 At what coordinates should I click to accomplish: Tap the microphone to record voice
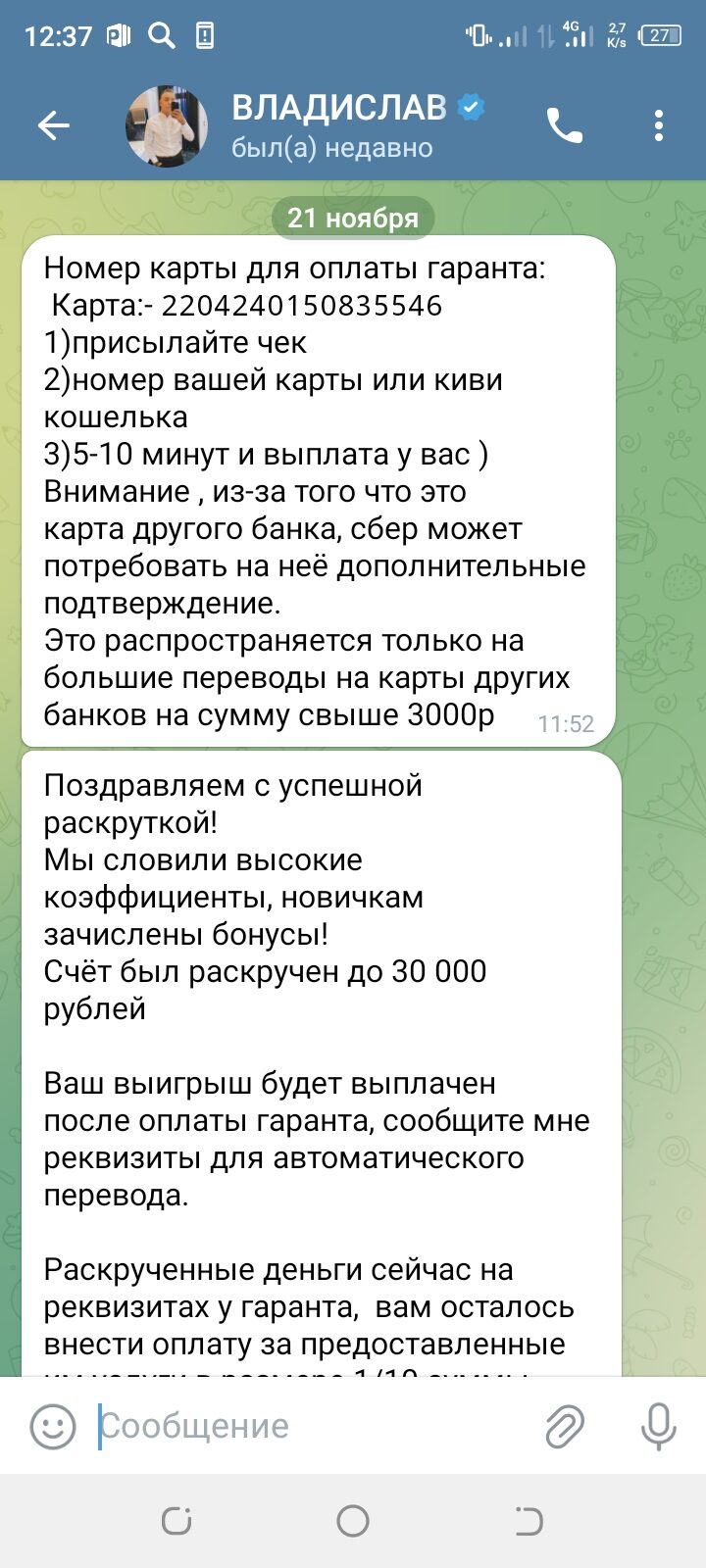(658, 1426)
